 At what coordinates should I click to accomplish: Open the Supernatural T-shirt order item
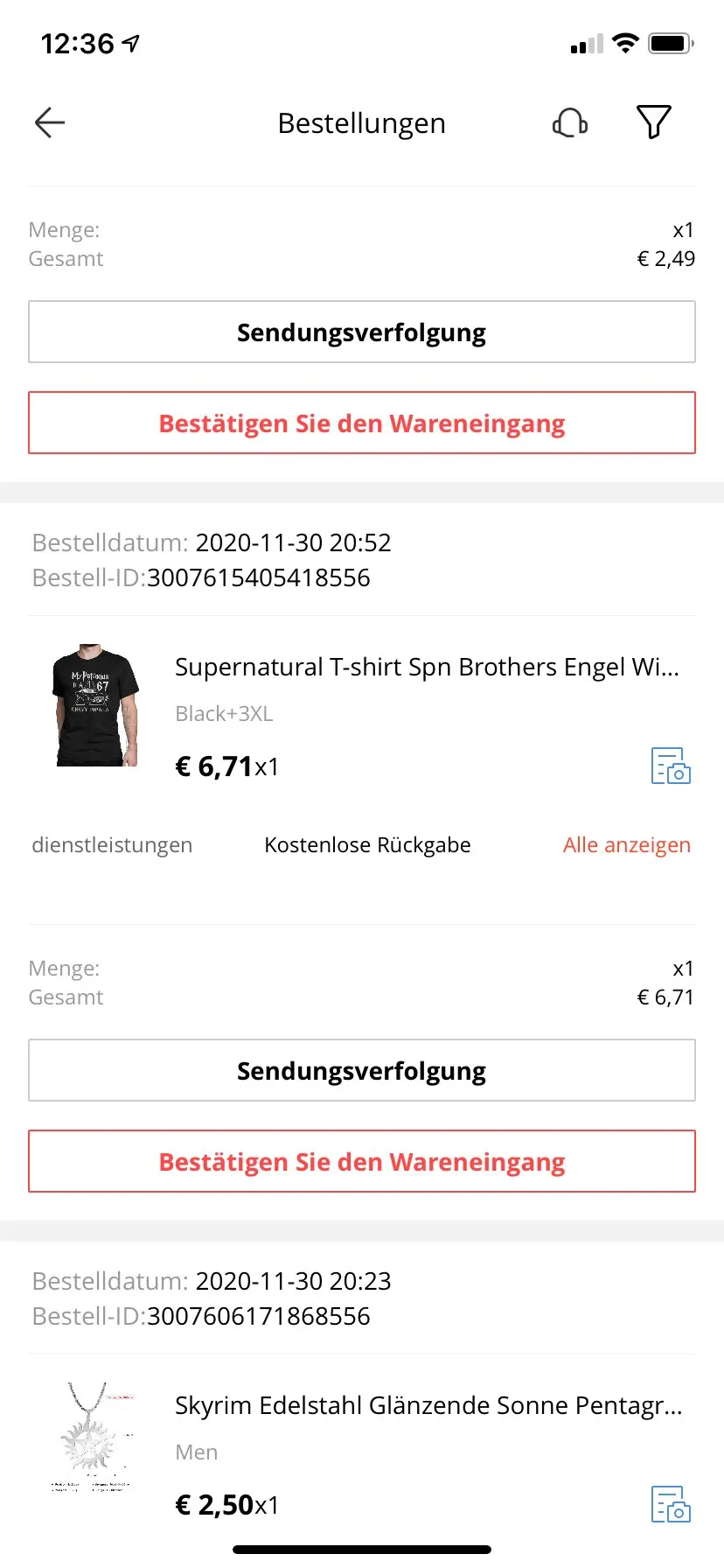click(x=427, y=667)
